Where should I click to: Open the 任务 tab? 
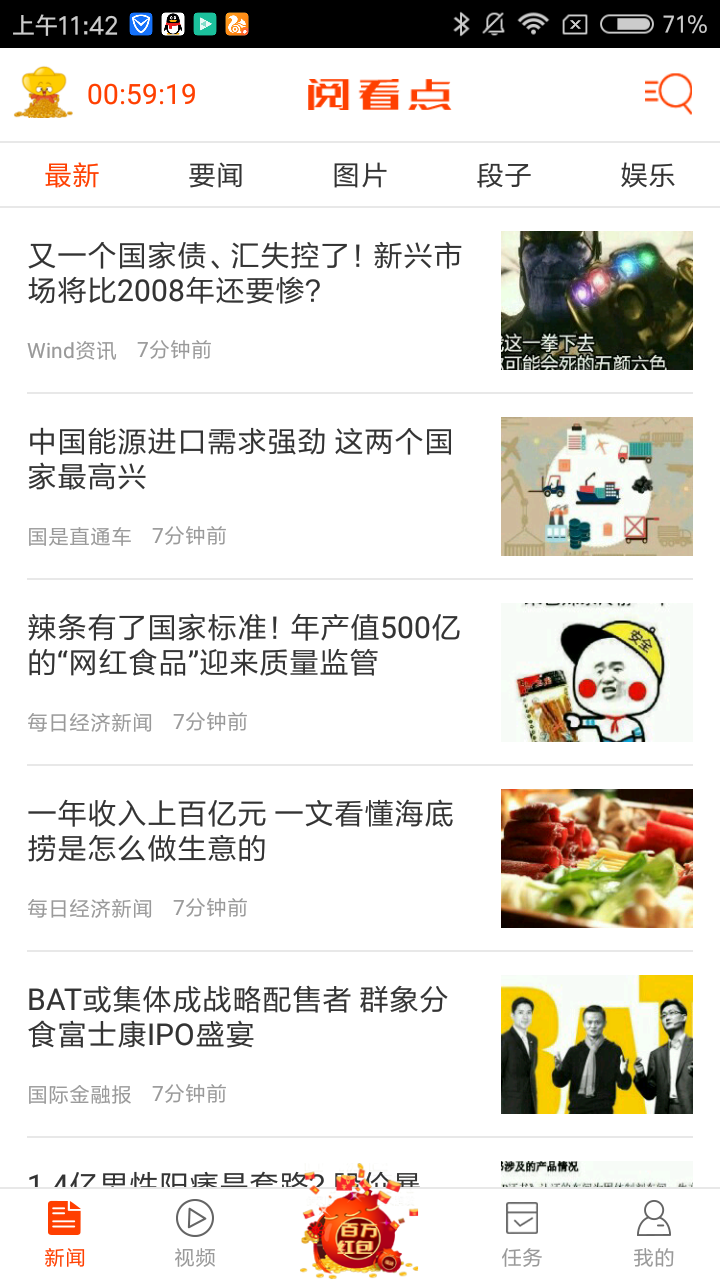[522, 1233]
